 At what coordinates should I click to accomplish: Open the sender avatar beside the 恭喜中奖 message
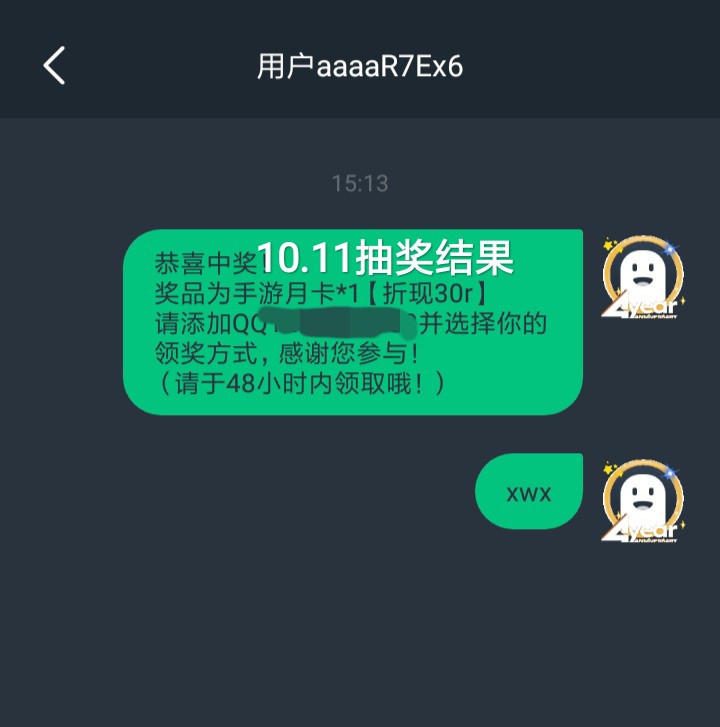point(642,278)
